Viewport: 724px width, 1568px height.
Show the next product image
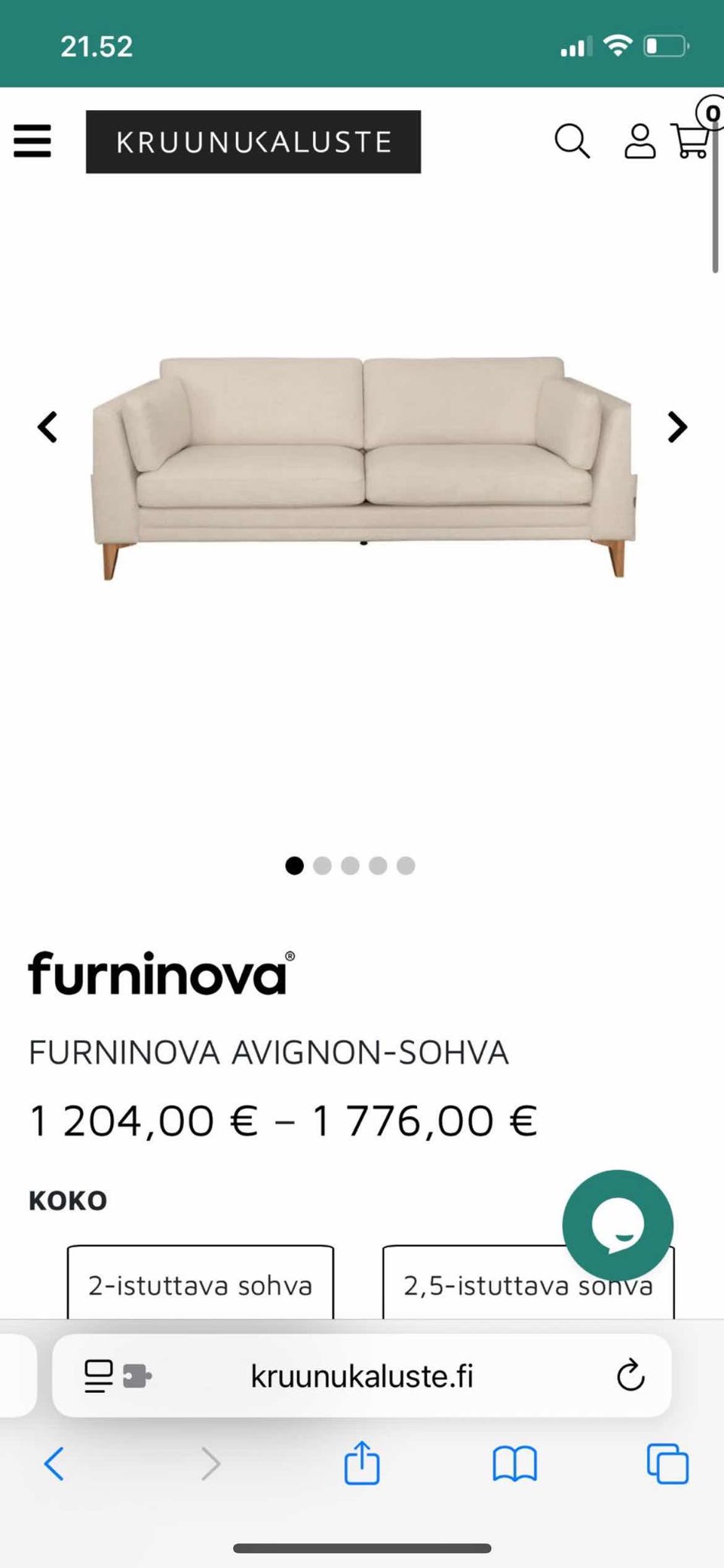click(676, 427)
